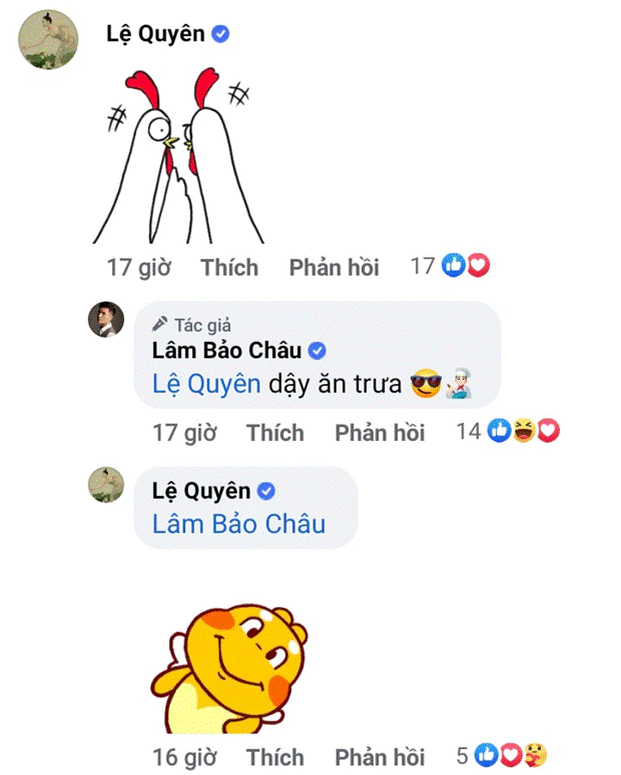Tap the Lâm Bảo Châu mention in Lệ Quyên's reply
This screenshot has height=775, width=621.
pos(238,524)
